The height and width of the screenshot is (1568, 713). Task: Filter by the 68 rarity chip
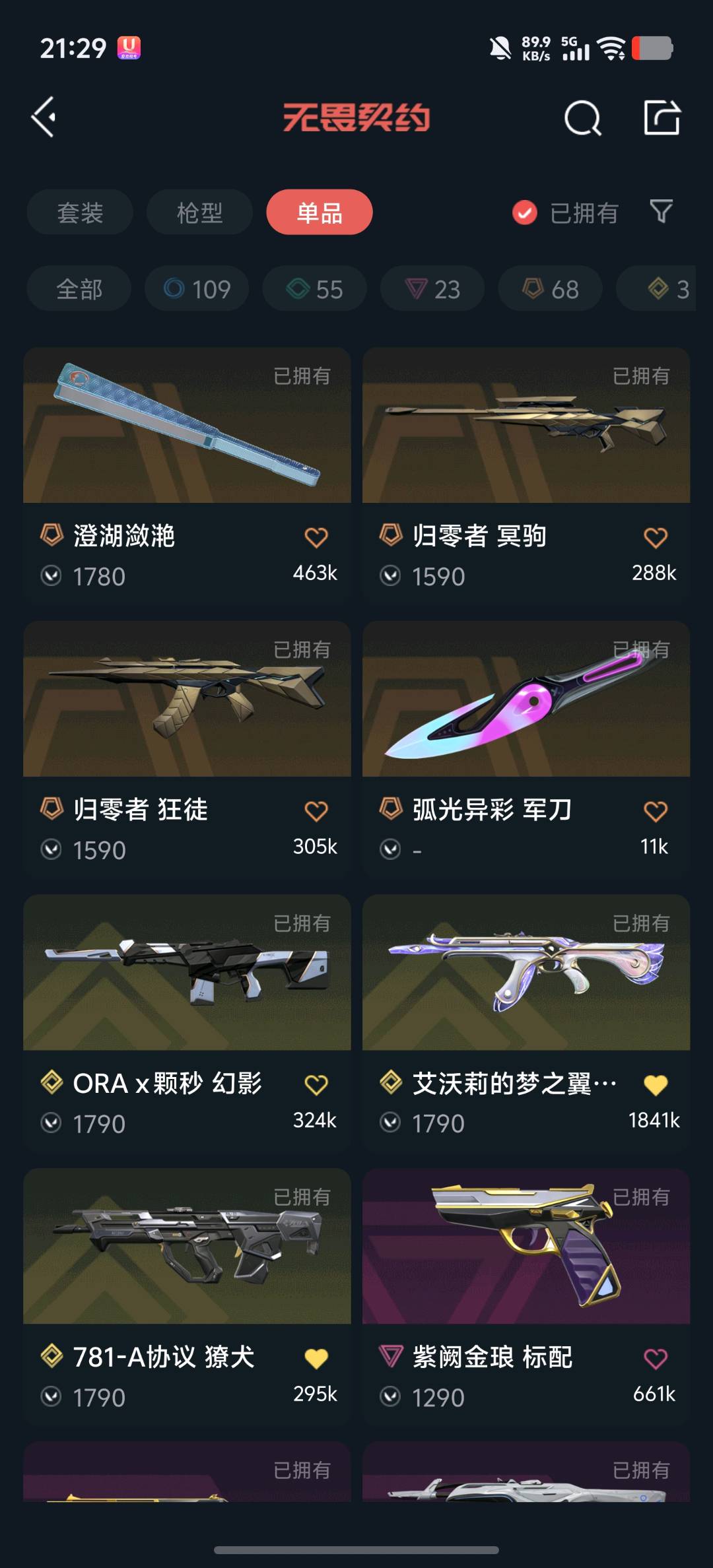550,289
